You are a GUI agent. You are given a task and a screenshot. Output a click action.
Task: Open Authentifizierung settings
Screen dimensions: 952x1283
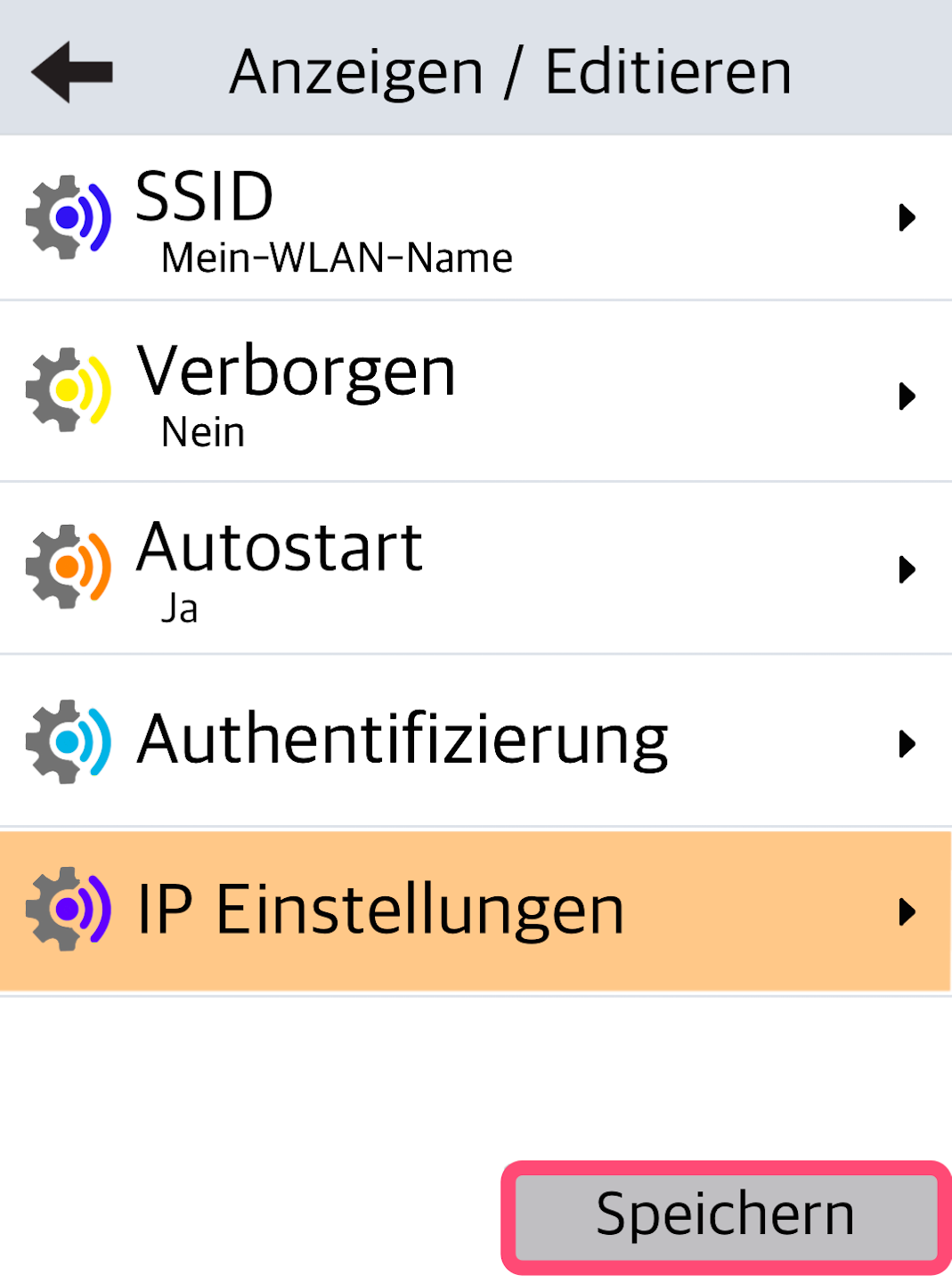pos(476,741)
